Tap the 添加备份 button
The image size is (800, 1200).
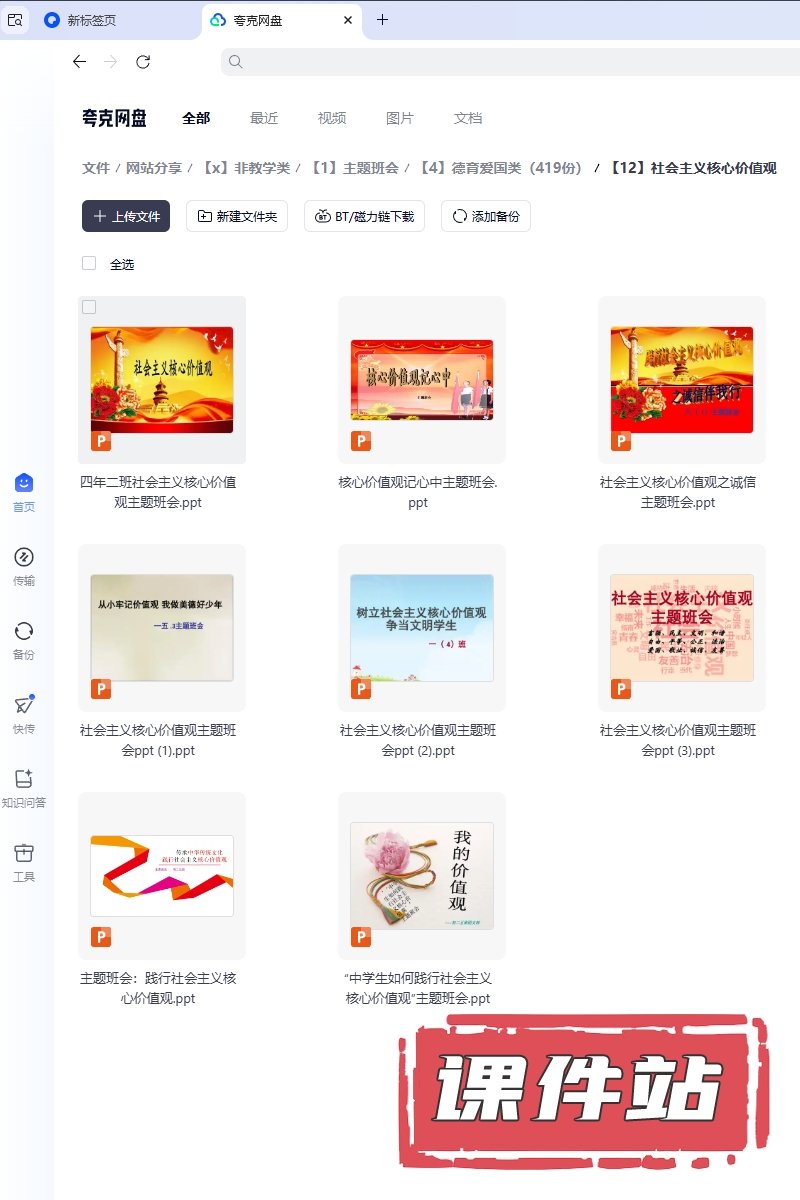point(486,216)
